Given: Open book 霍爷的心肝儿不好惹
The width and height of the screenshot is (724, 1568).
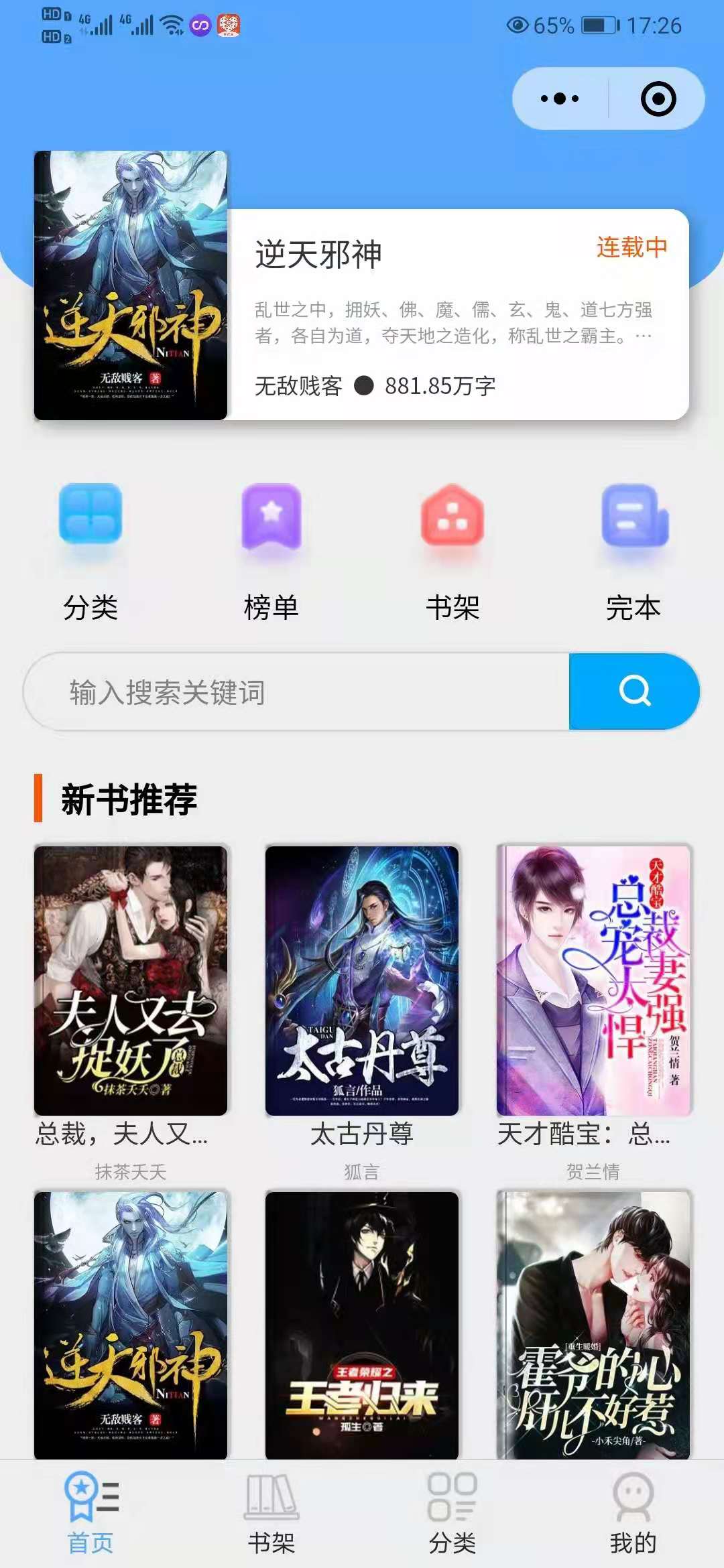Looking at the screenshot, I should click(593, 1323).
